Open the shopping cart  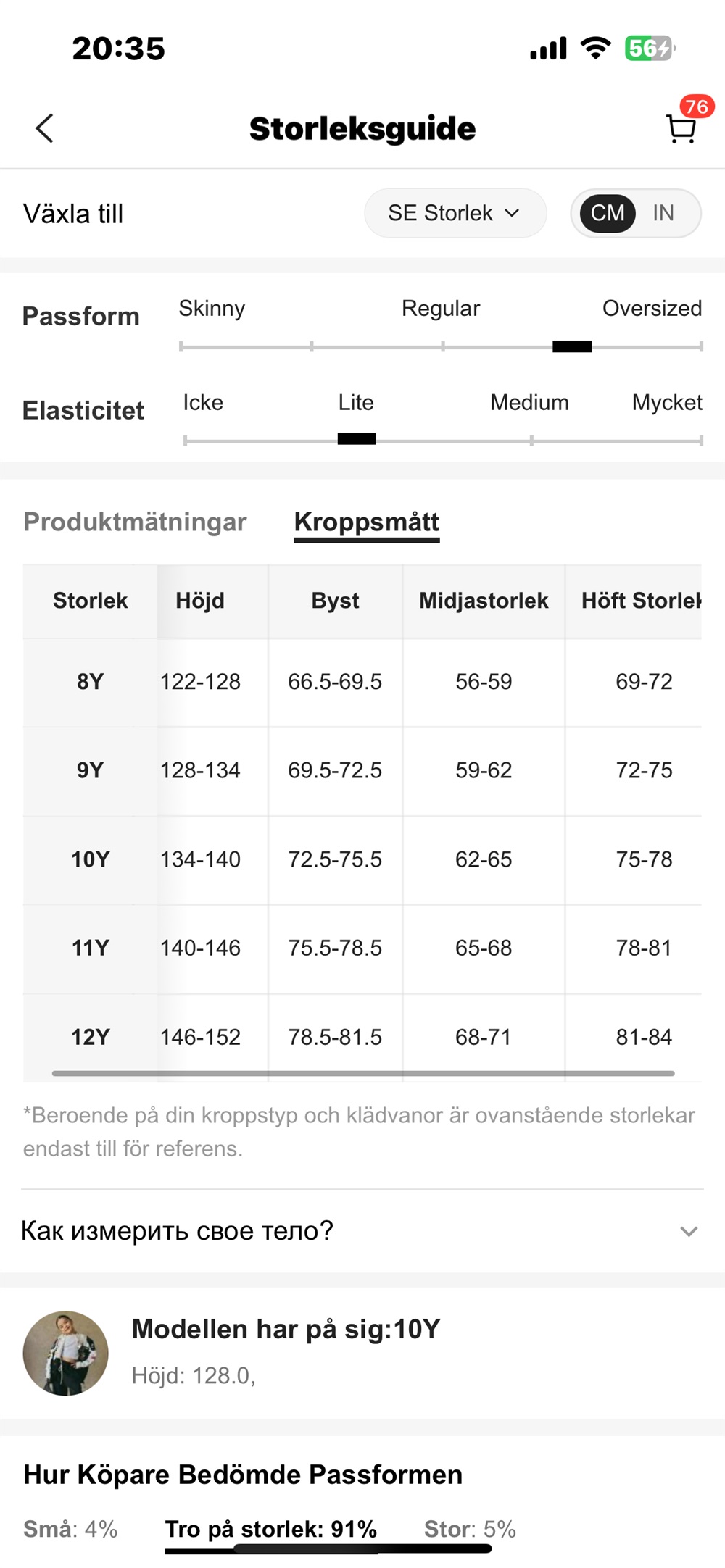(x=681, y=129)
